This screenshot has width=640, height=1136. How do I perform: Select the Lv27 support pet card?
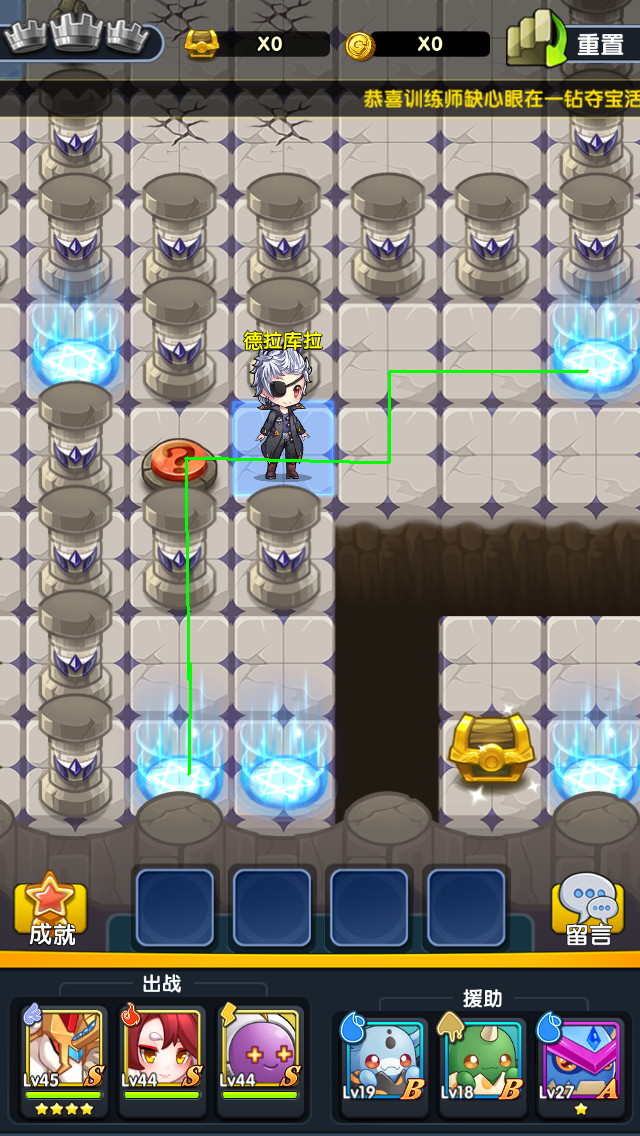[581, 1062]
